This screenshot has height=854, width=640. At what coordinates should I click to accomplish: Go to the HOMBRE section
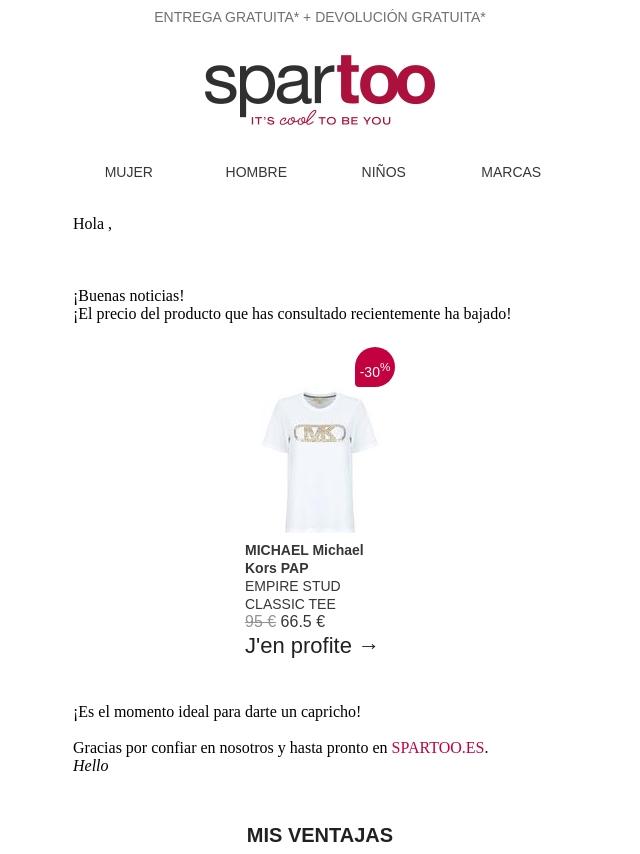pos(256,172)
